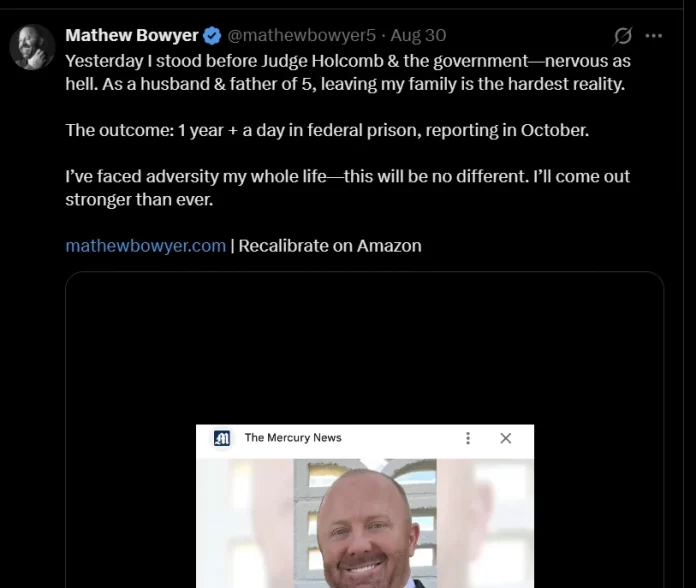Tap the Mathew Bowyer display name
This screenshot has width=696, height=588.
point(132,36)
